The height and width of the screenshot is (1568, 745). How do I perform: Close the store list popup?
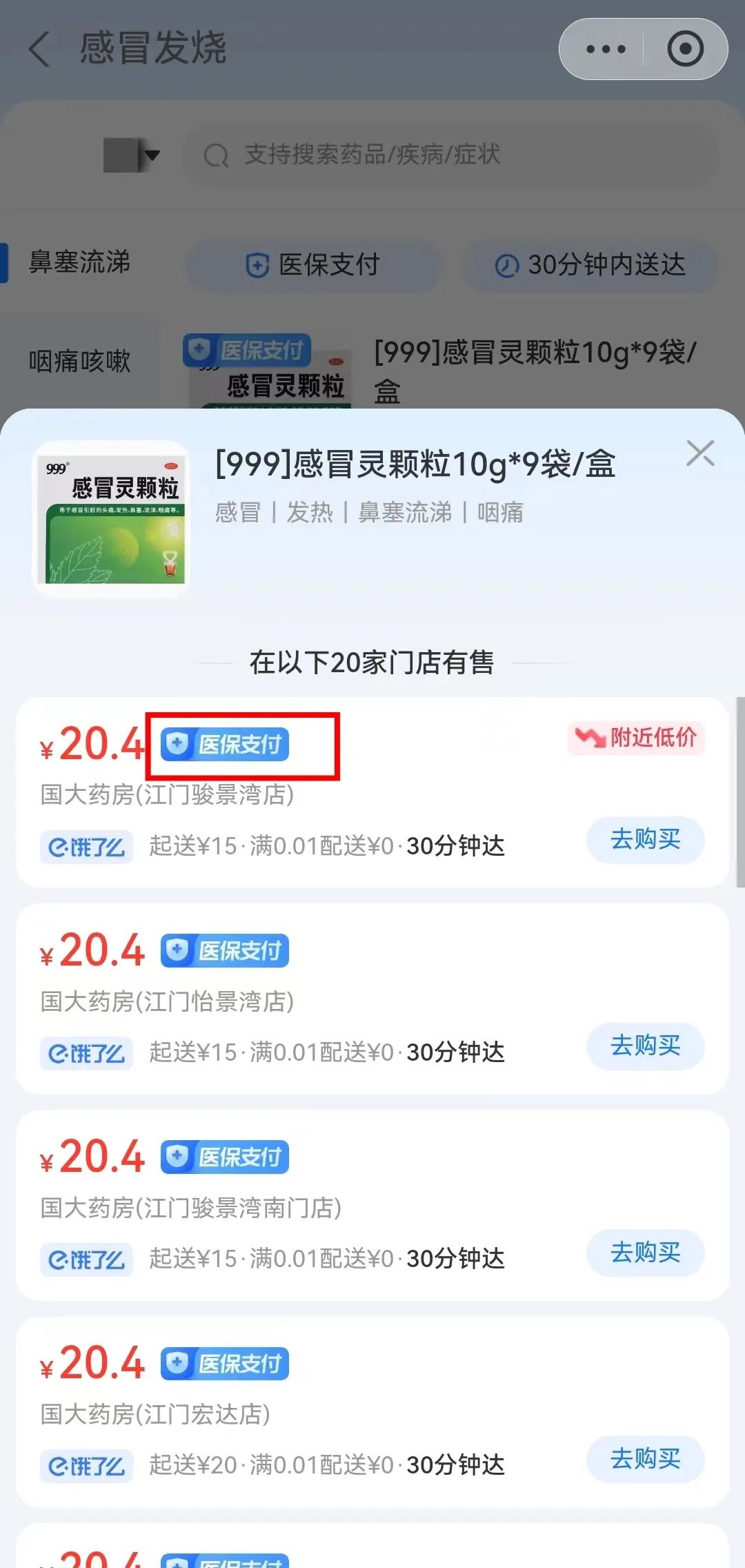click(700, 453)
